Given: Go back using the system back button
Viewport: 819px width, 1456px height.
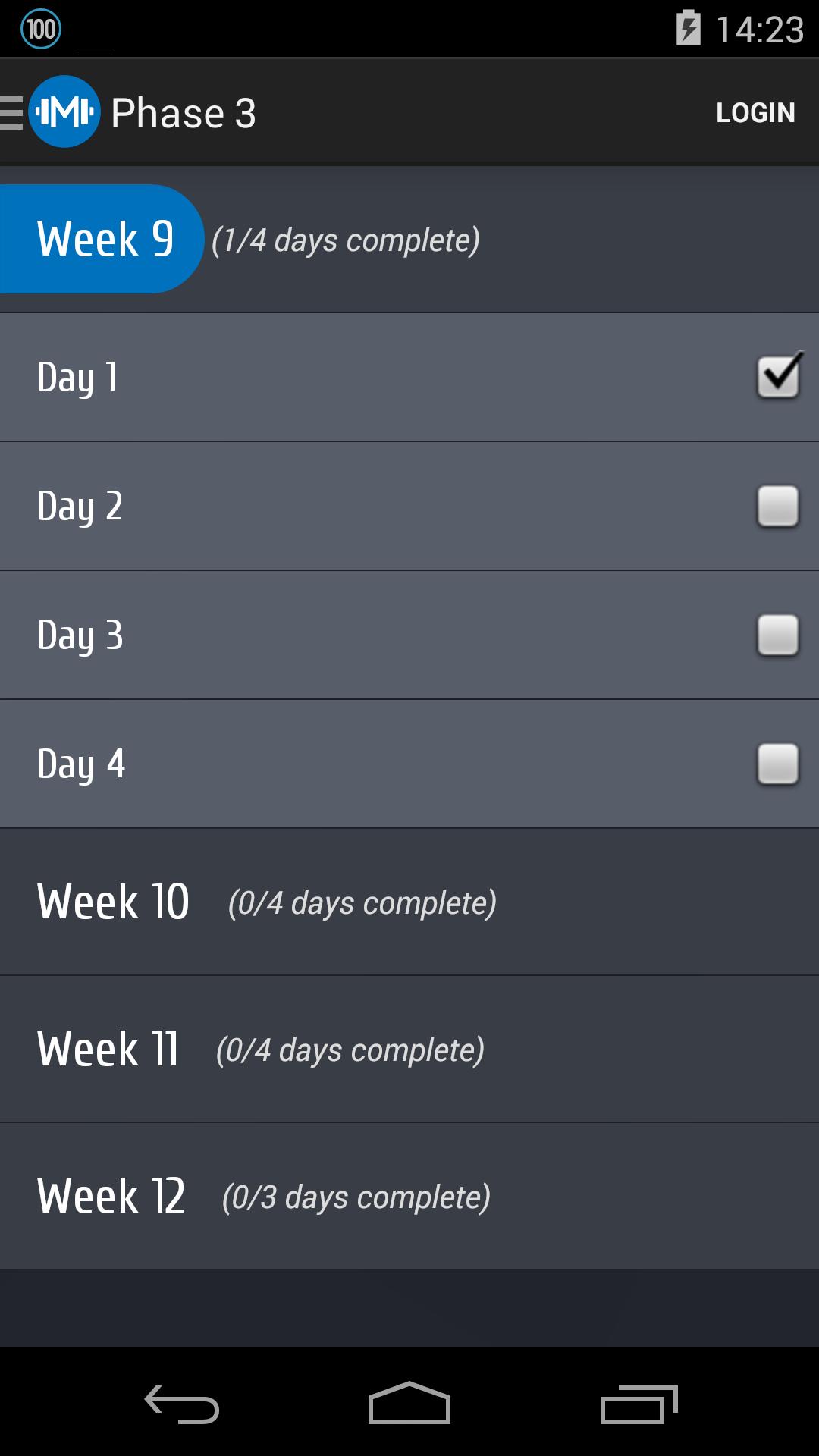Looking at the screenshot, I should (x=182, y=1404).
